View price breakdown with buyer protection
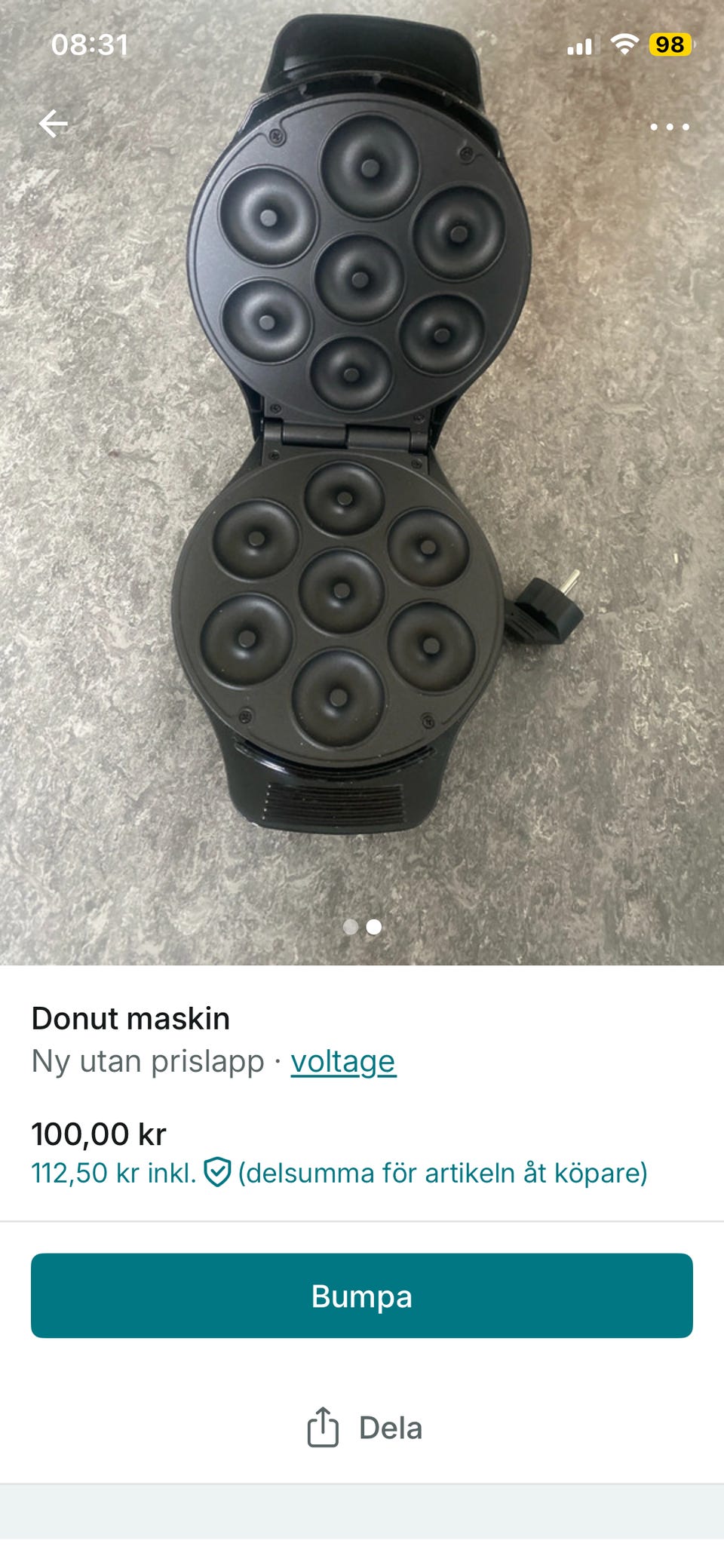The height and width of the screenshot is (1568, 724). [339, 1173]
